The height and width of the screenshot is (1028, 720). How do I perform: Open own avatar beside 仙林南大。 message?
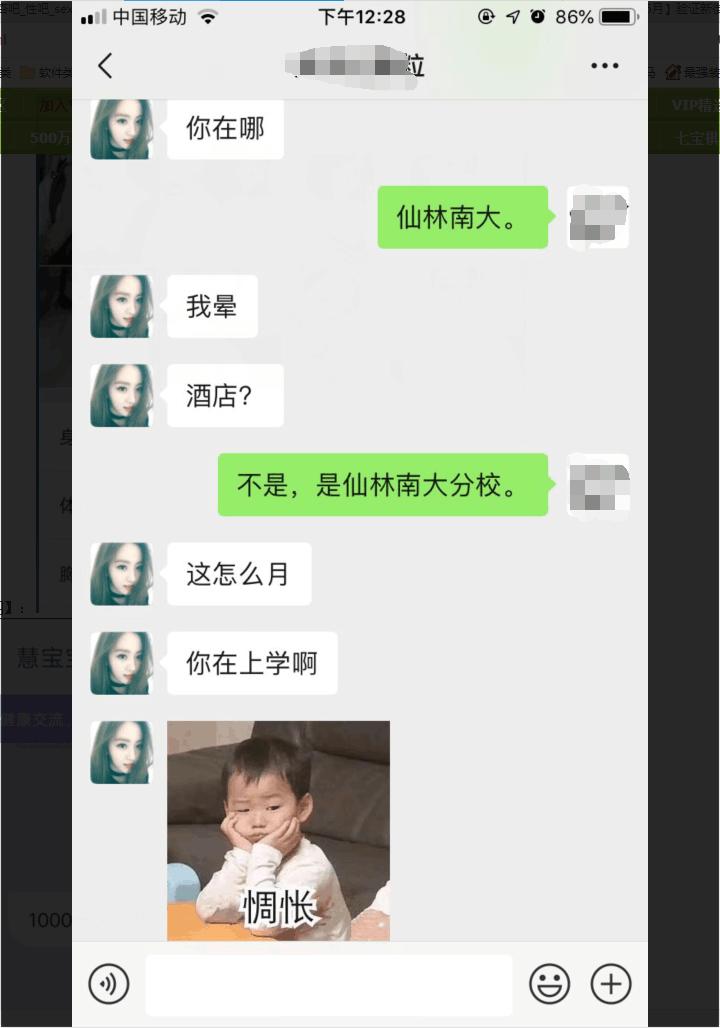coord(597,217)
